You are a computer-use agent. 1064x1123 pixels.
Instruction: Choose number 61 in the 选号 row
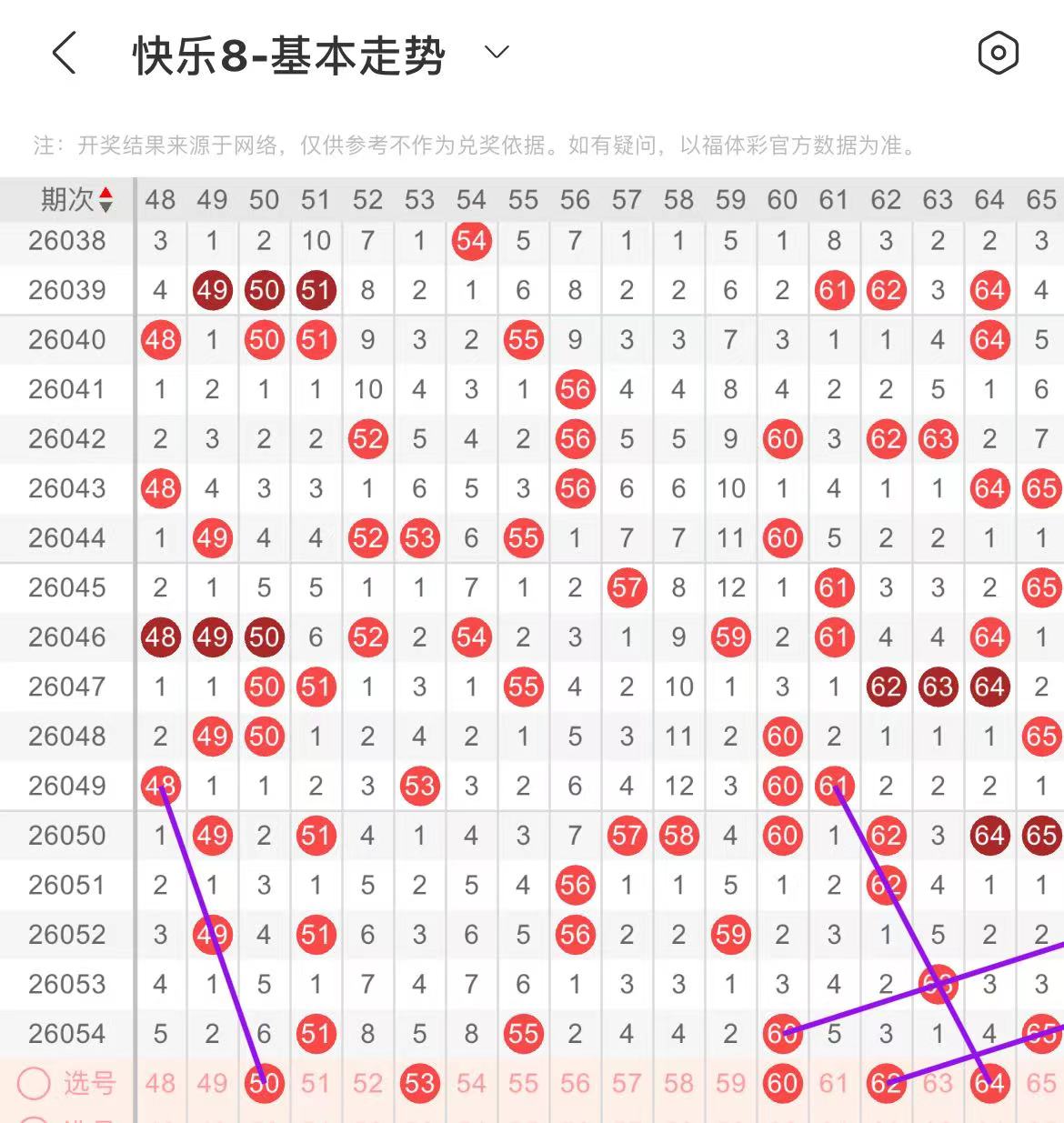click(834, 1083)
